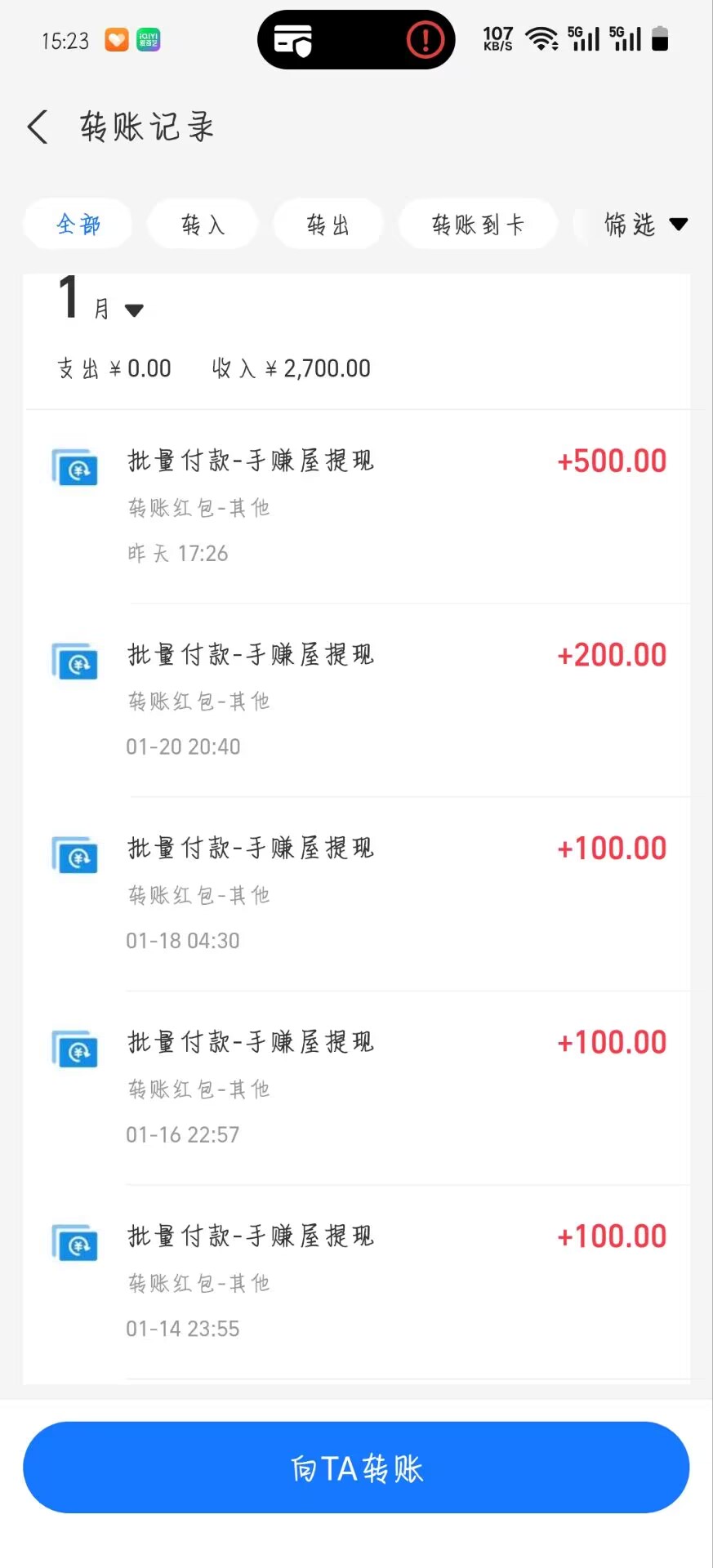
Task: Click the batch payment icon beside the +500.00 record
Action: point(74,468)
